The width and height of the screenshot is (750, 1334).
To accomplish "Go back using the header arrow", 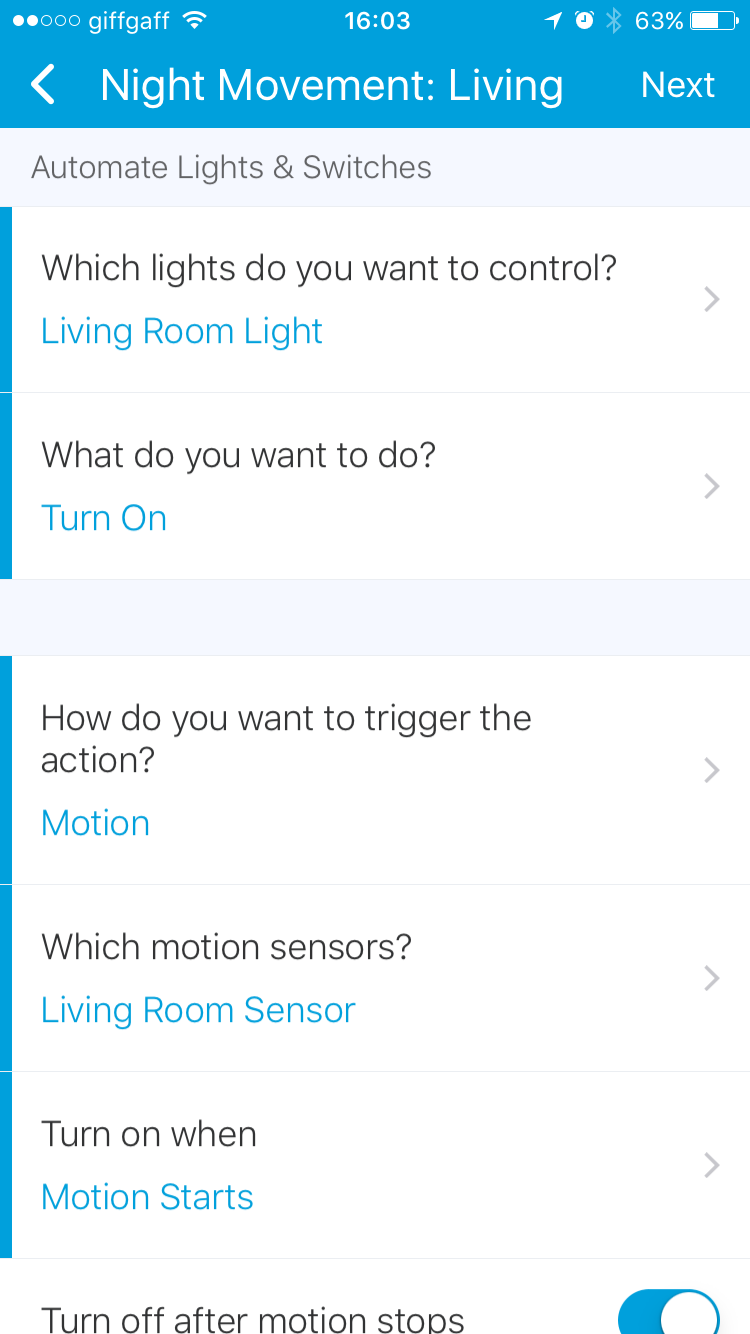I will 43,85.
